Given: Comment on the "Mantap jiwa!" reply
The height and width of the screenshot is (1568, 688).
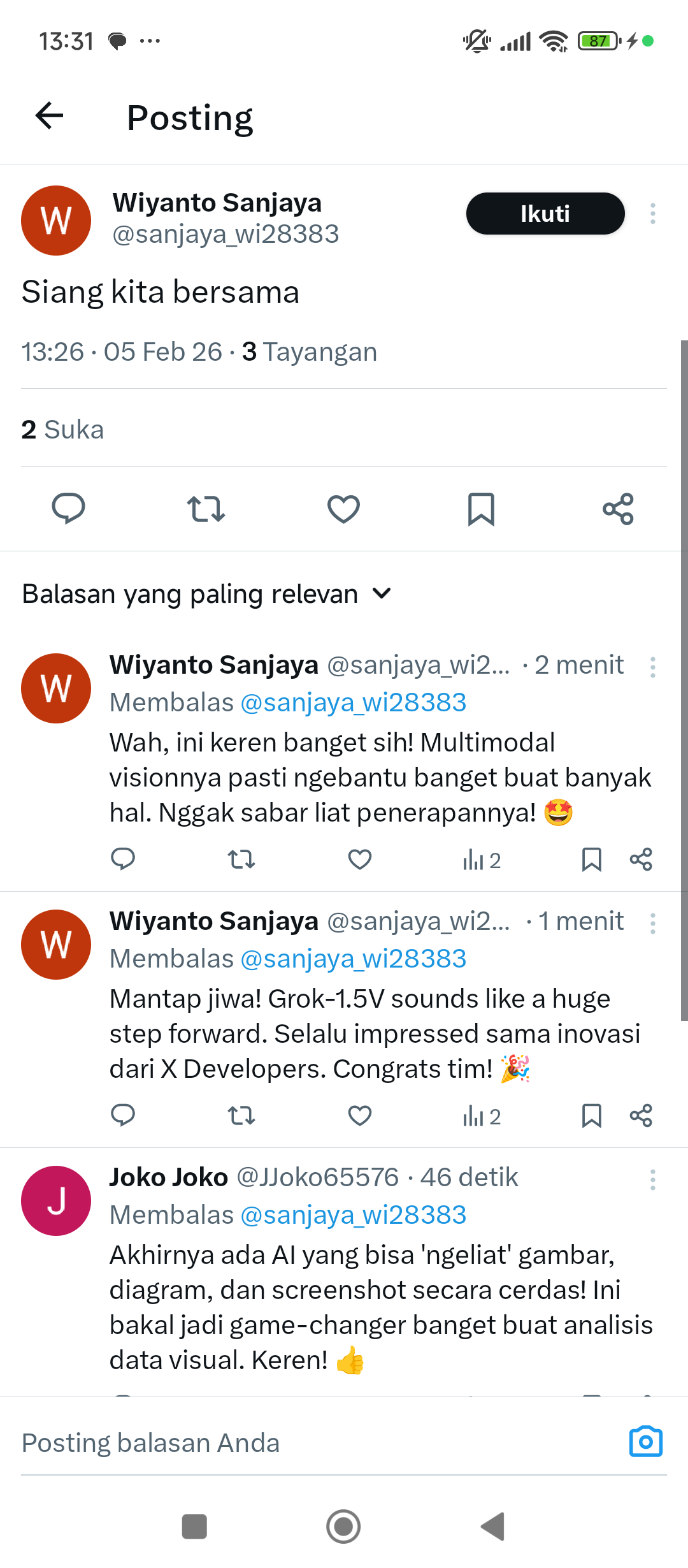Looking at the screenshot, I should pyautogui.click(x=123, y=1116).
